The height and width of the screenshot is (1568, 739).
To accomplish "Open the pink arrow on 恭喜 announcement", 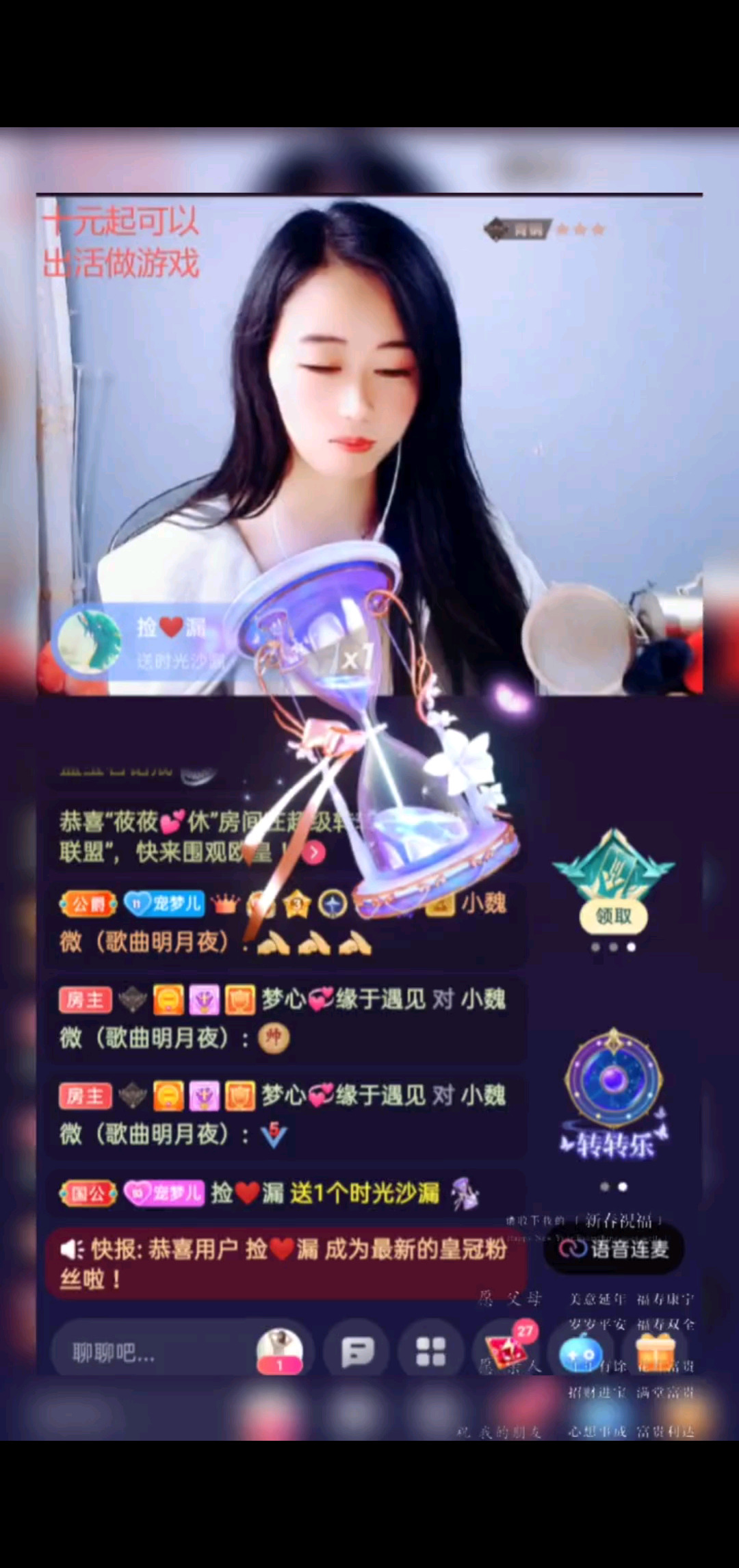I will (314, 852).
